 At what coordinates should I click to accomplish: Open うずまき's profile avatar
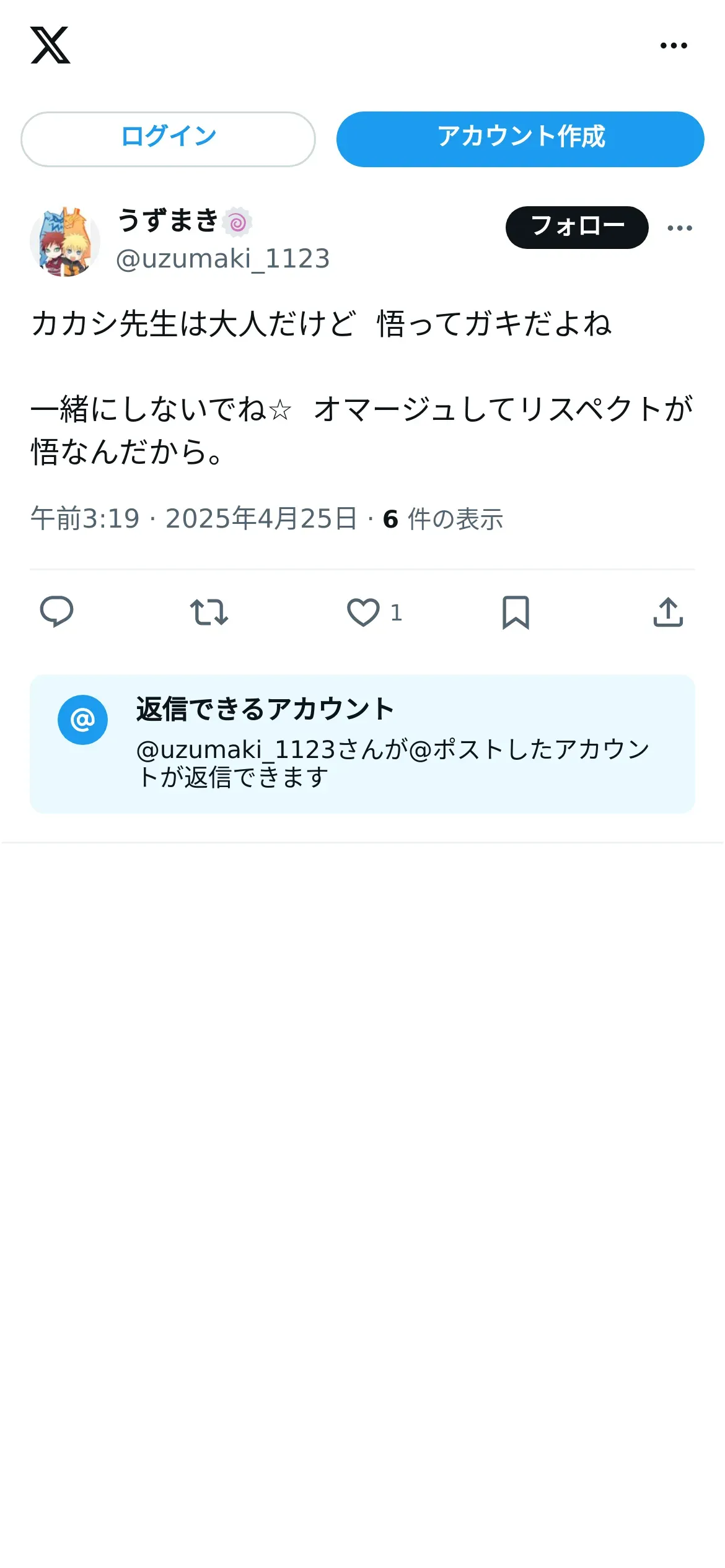click(65, 242)
